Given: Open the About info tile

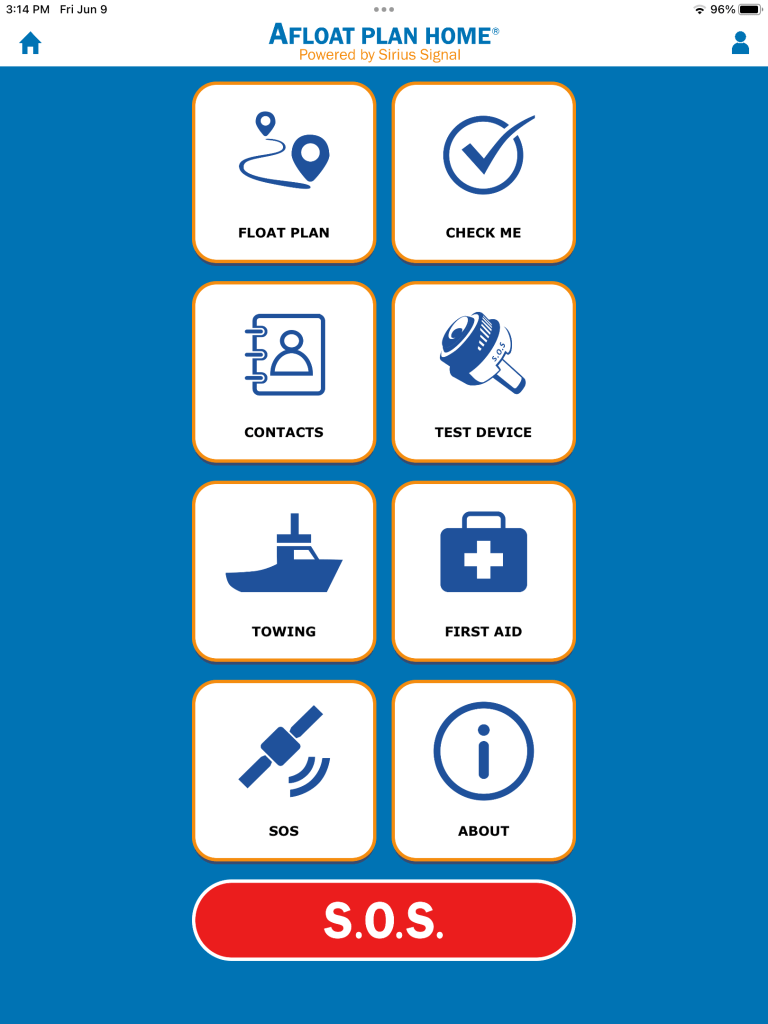Looking at the screenshot, I should click(x=483, y=770).
